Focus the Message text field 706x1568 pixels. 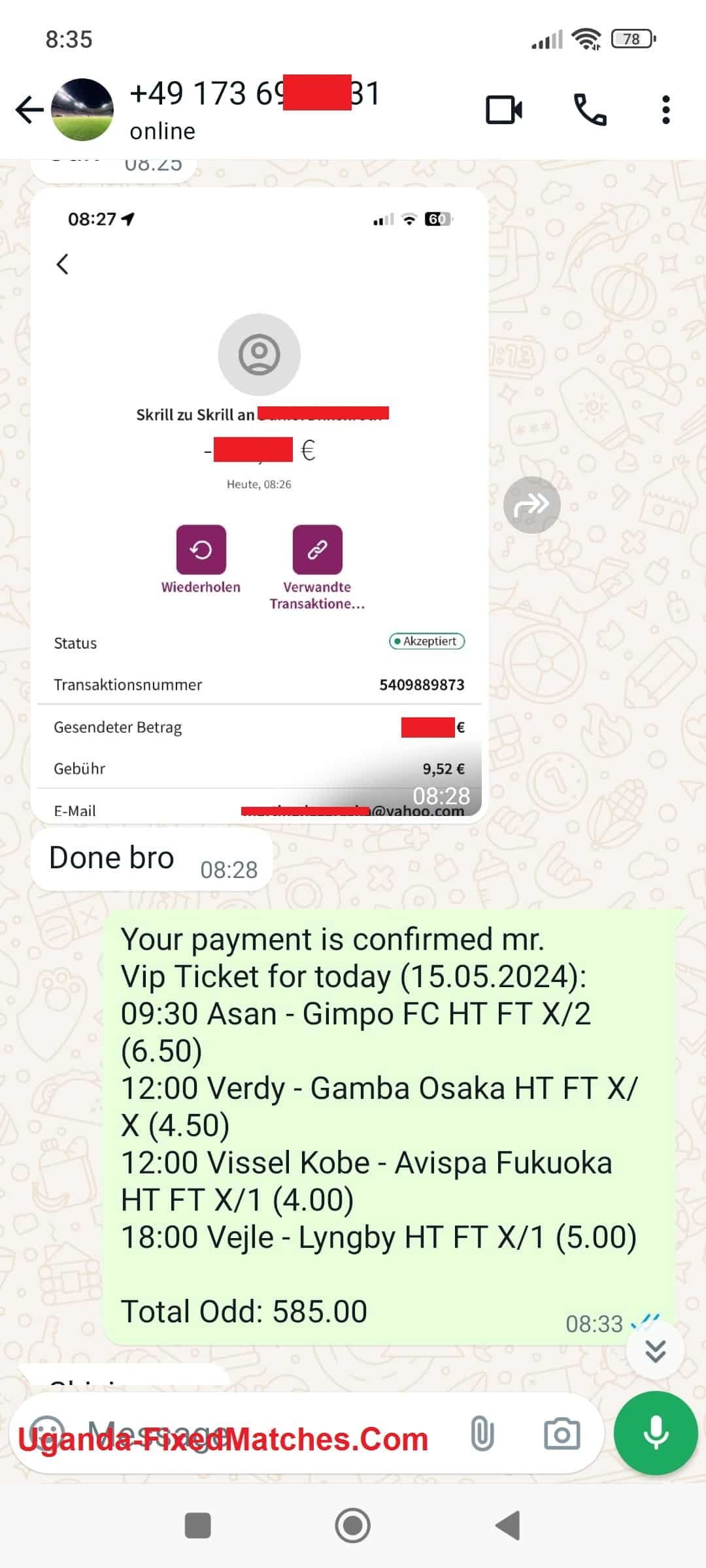[x=261, y=1434]
